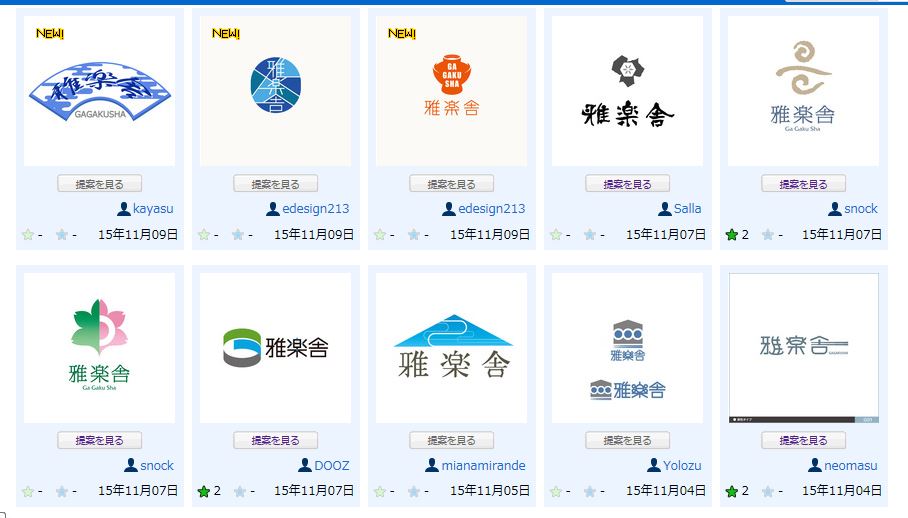Tap 提案を見る under Yolozu's logo

(x=627, y=440)
